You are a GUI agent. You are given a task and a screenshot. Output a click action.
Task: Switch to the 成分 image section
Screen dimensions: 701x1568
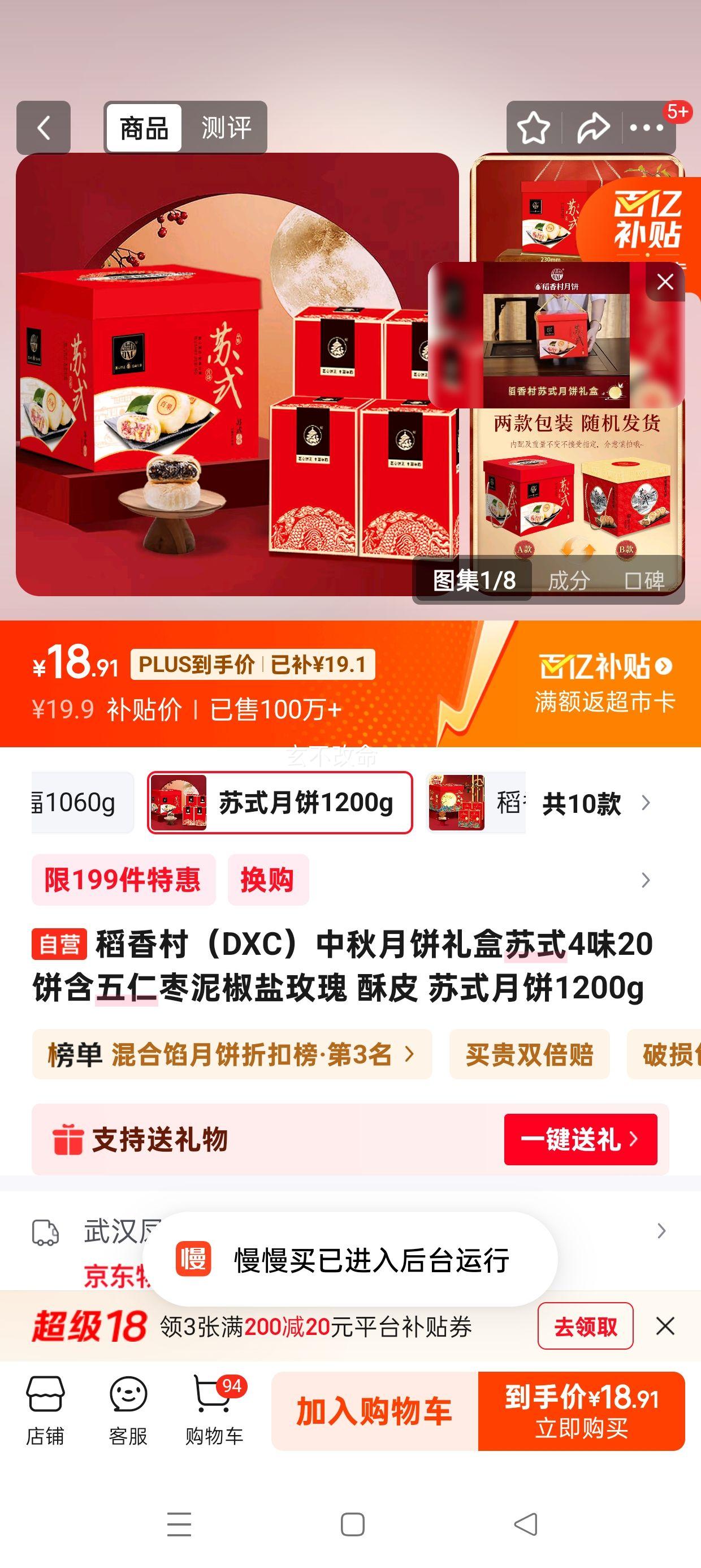point(568,580)
